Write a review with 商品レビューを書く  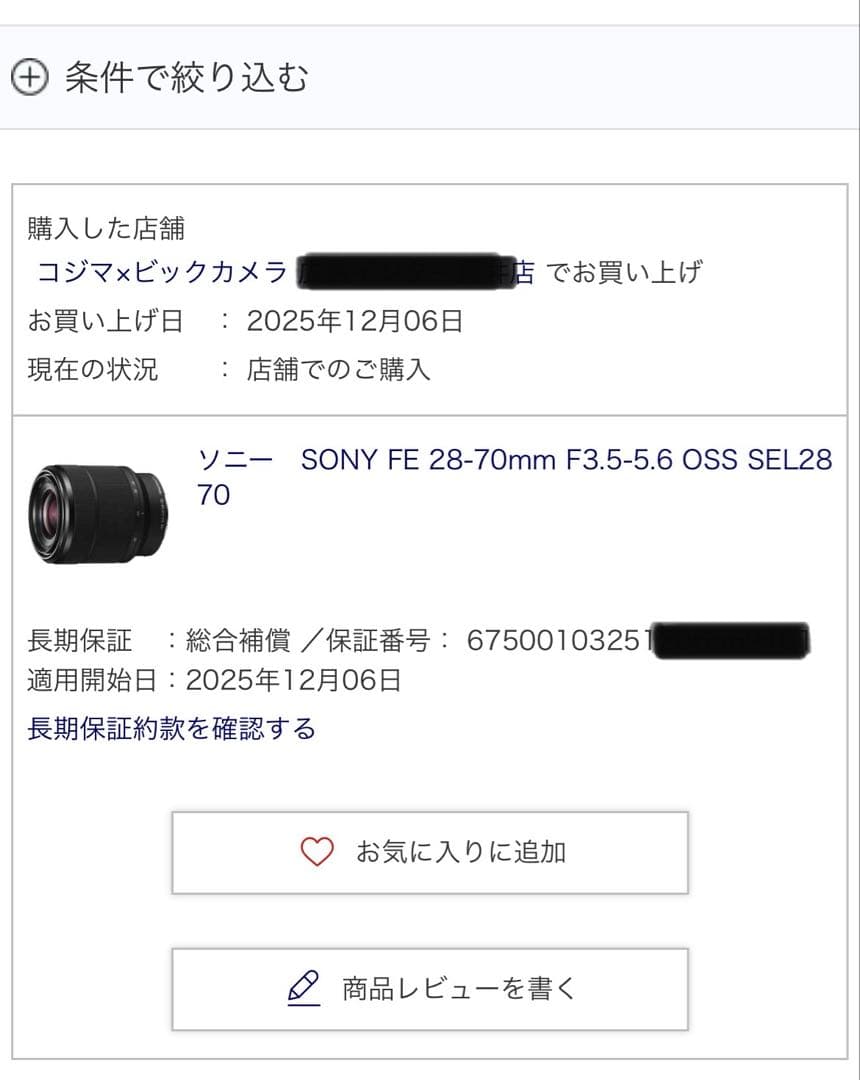(x=430, y=989)
